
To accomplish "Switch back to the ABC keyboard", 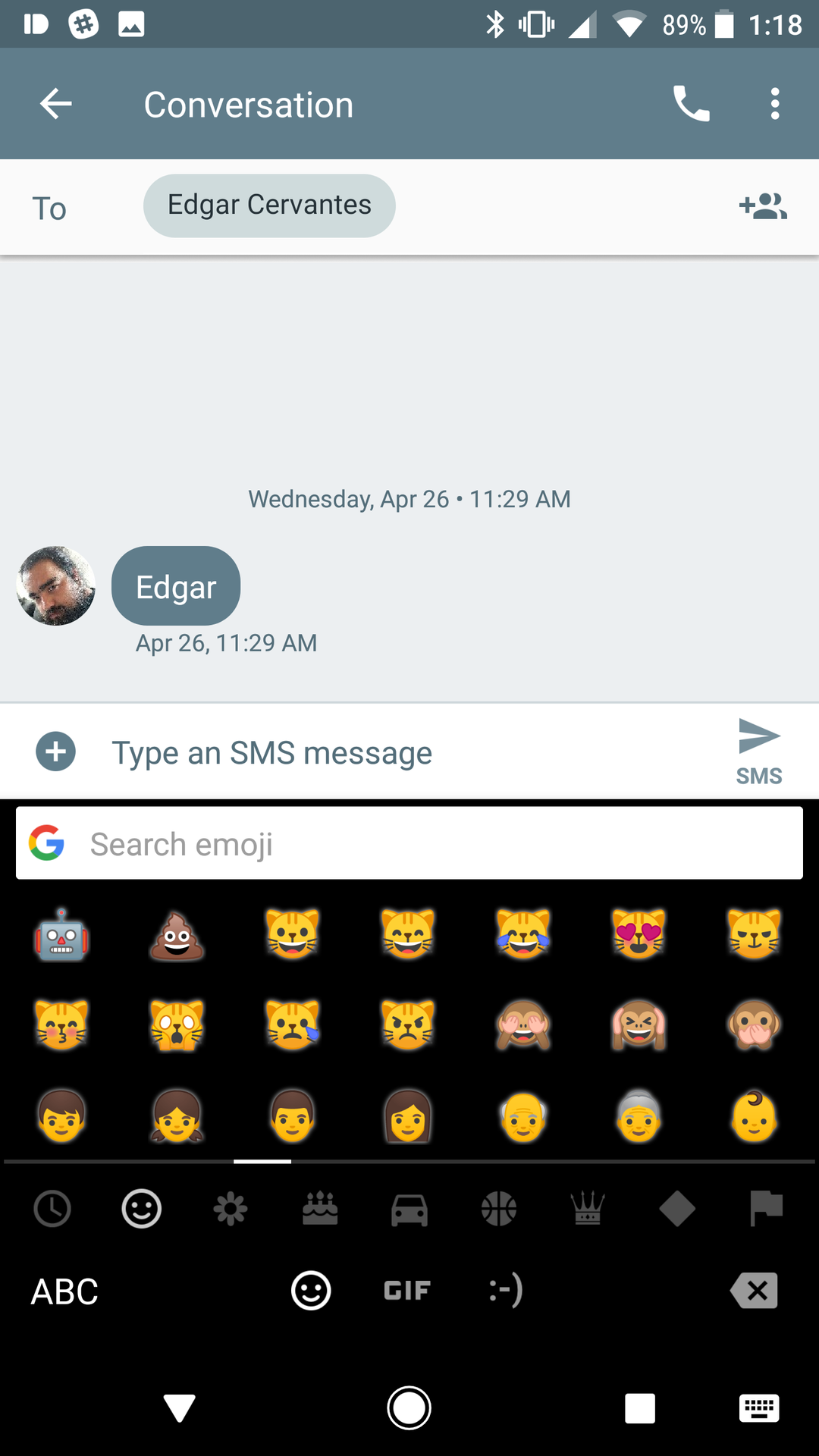I will pyautogui.click(x=64, y=1291).
